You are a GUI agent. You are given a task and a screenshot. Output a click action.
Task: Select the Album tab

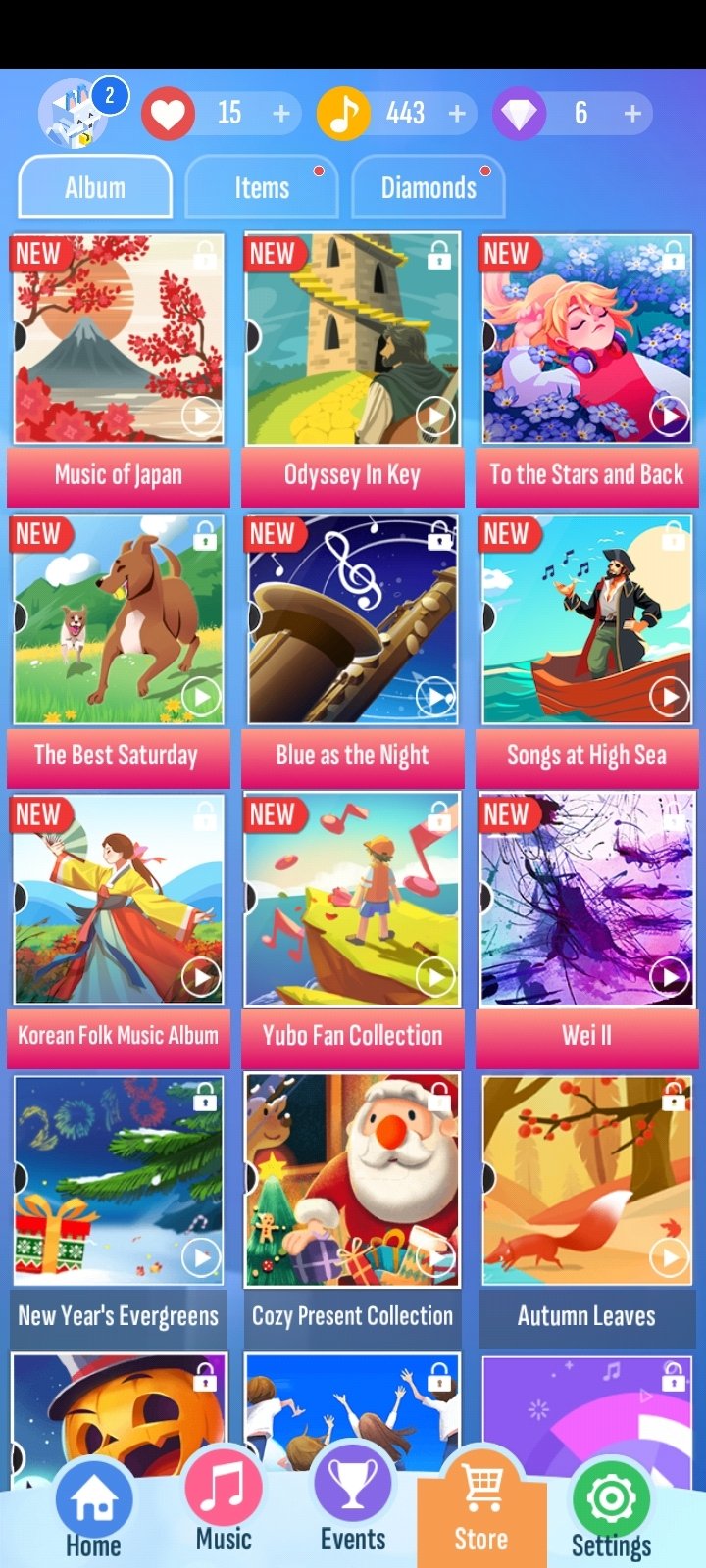[x=95, y=186]
